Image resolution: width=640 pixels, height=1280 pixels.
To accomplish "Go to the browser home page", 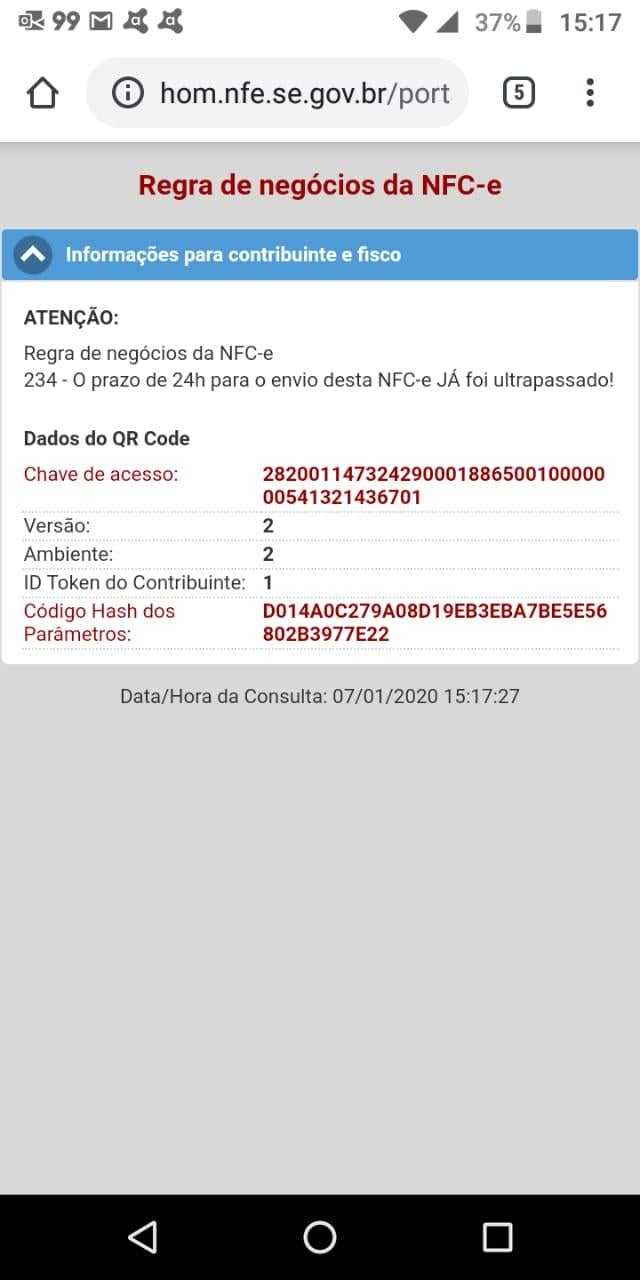I will pyautogui.click(x=42, y=94).
